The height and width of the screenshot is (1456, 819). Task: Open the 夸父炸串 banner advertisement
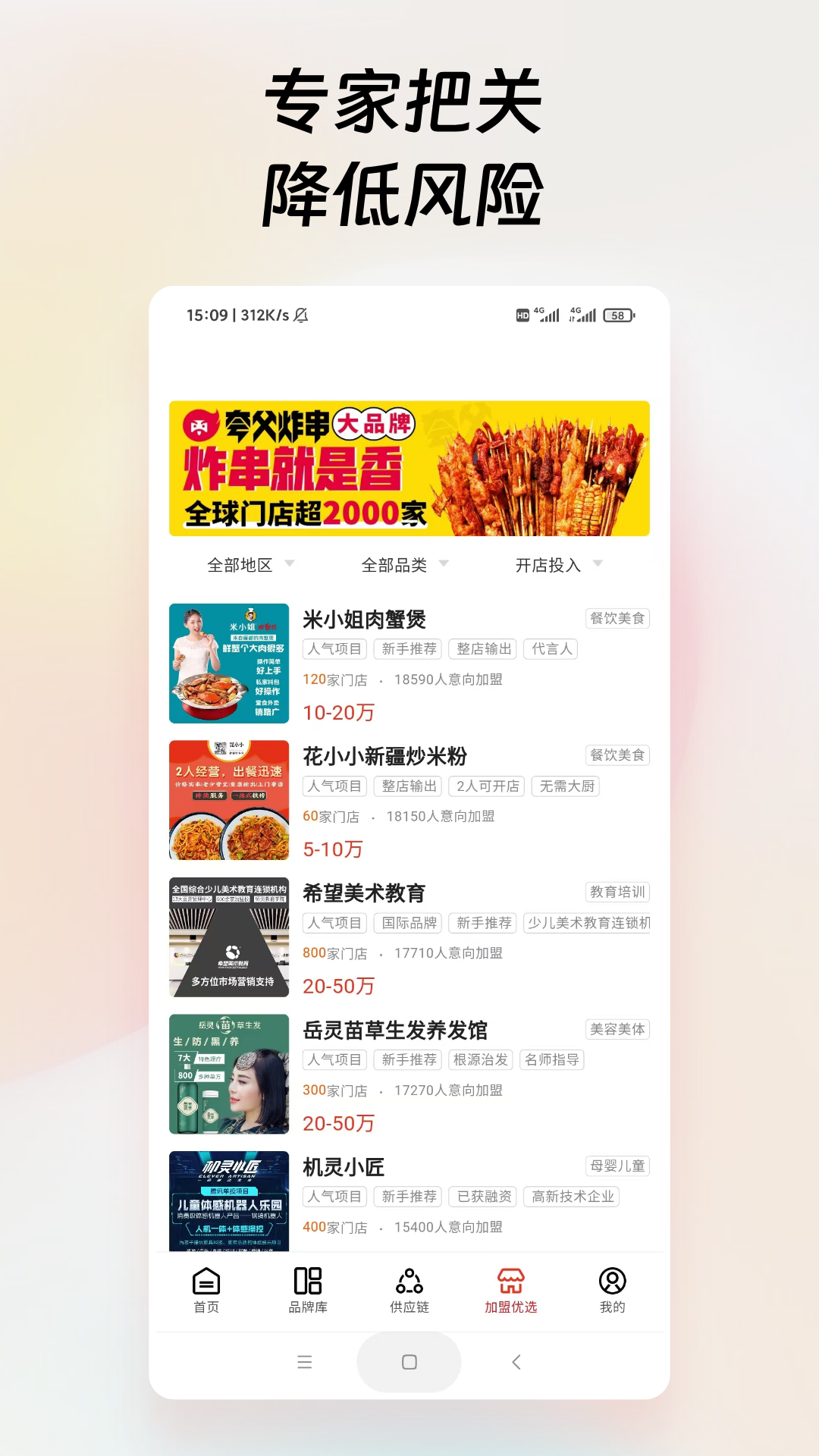409,469
